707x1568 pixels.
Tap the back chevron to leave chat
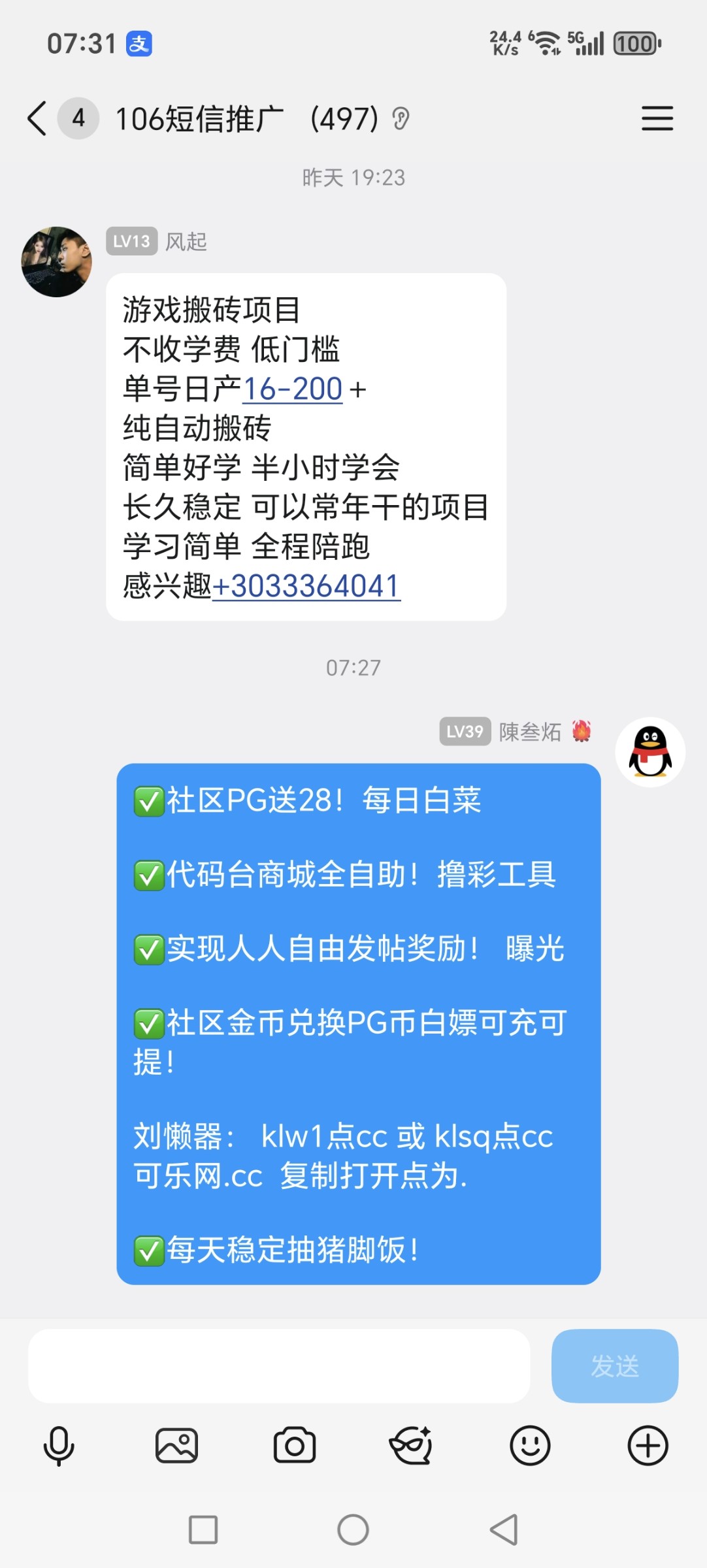[x=36, y=119]
